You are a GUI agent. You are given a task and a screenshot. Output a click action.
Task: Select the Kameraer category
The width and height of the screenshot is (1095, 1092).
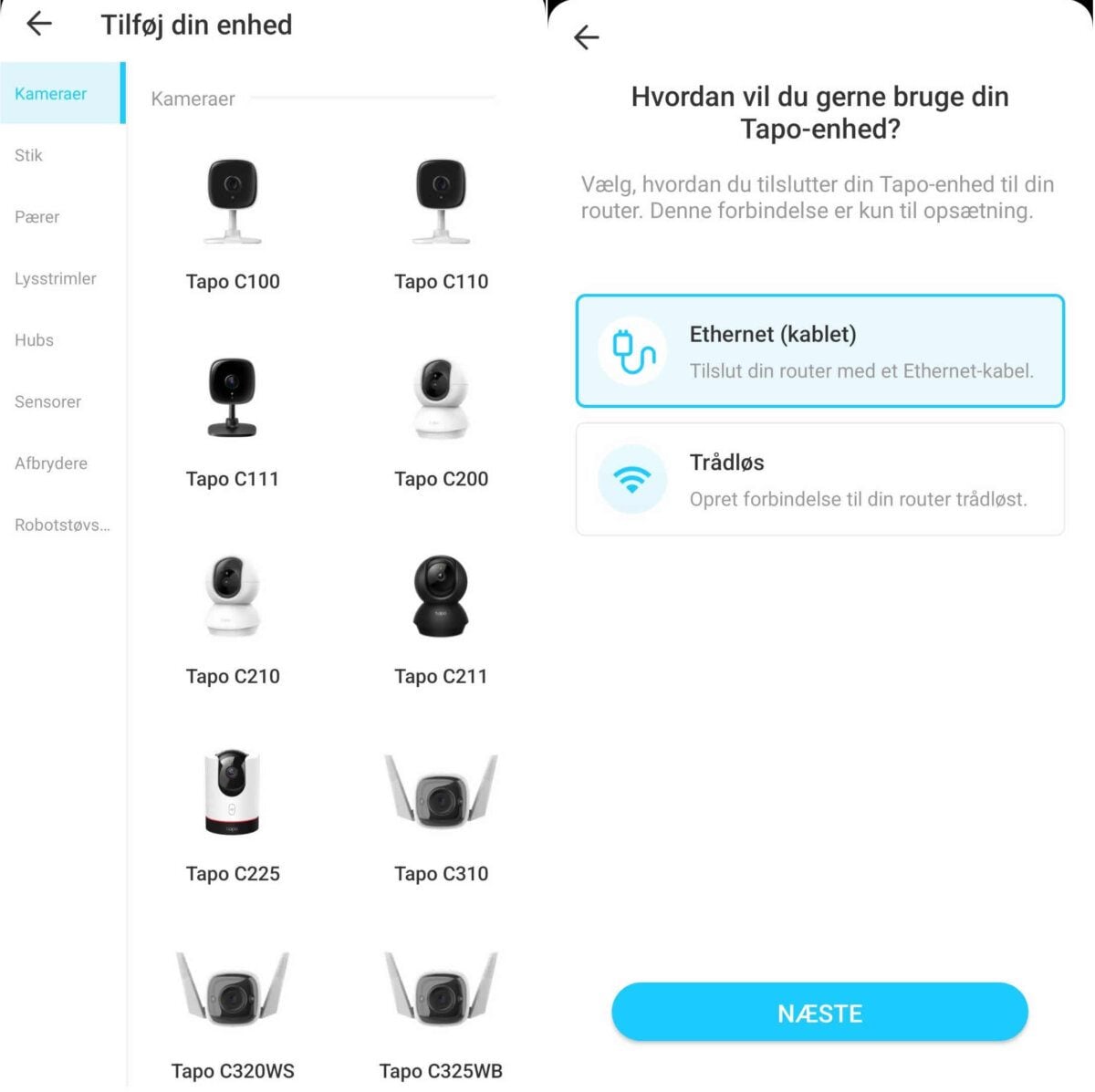tap(51, 94)
